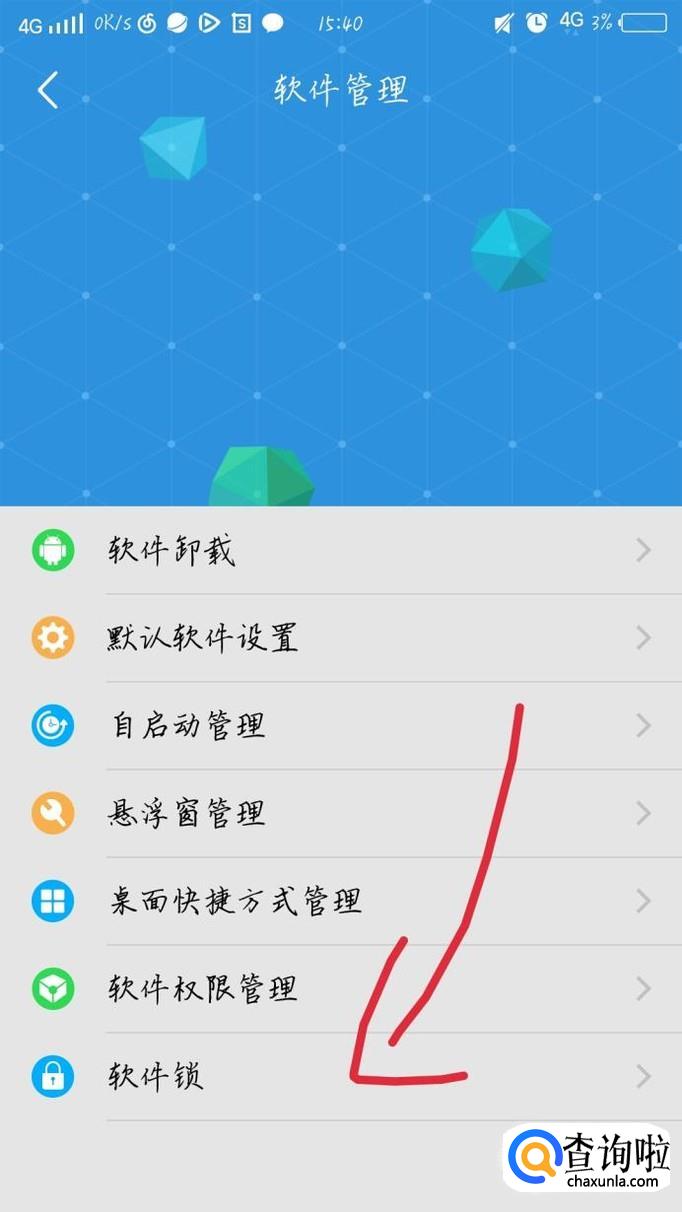Open 软件锁
Viewport: 682px width, 1212px height.
coord(341,1077)
